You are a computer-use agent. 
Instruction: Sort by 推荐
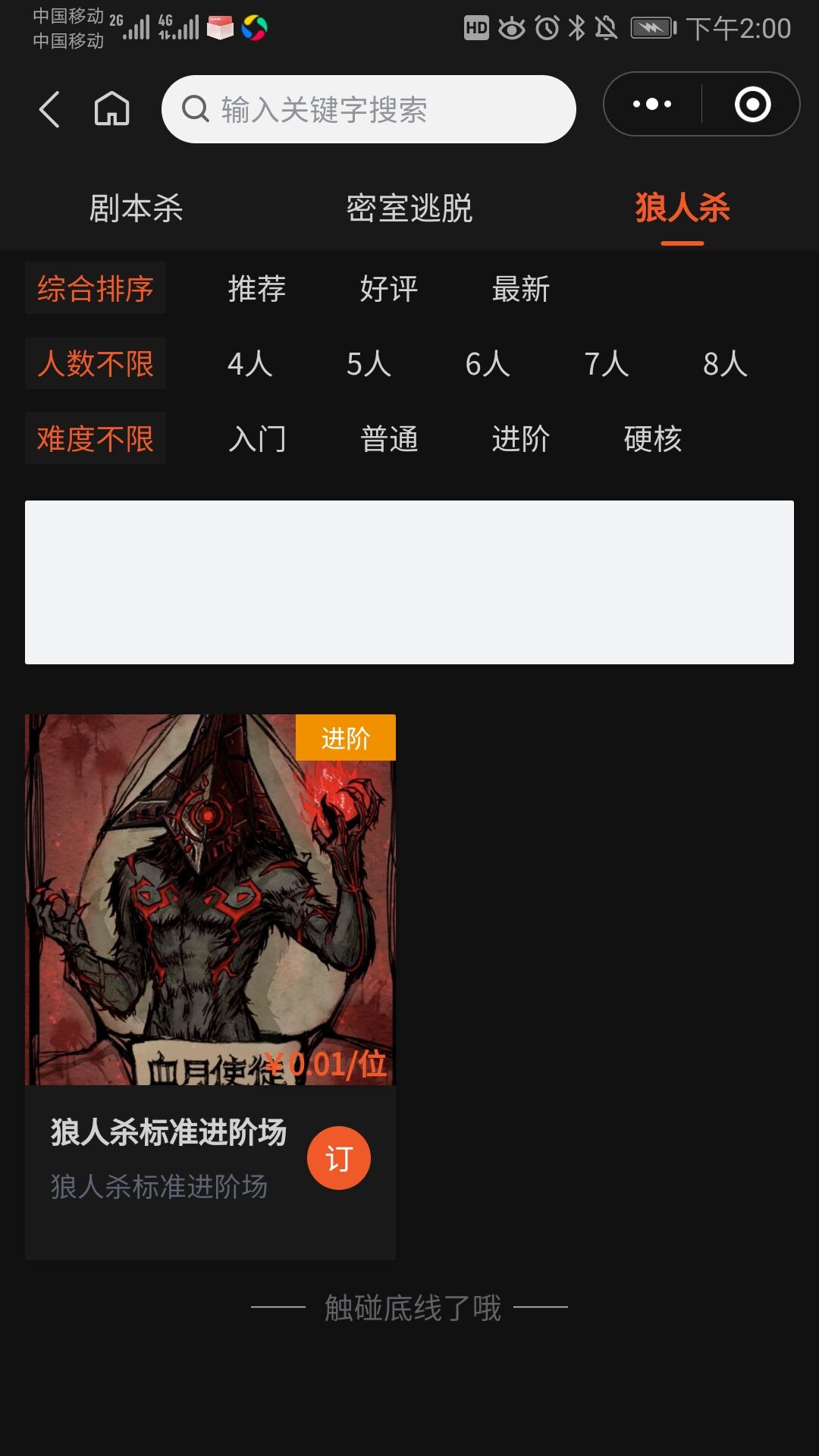point(257,288)
